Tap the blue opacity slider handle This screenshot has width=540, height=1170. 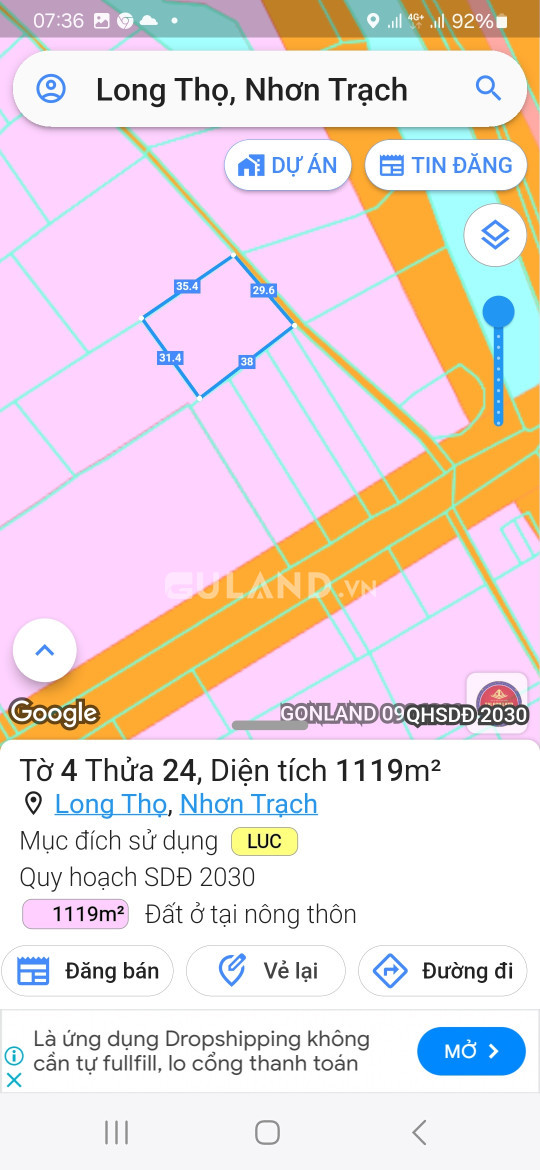(498, 312)
